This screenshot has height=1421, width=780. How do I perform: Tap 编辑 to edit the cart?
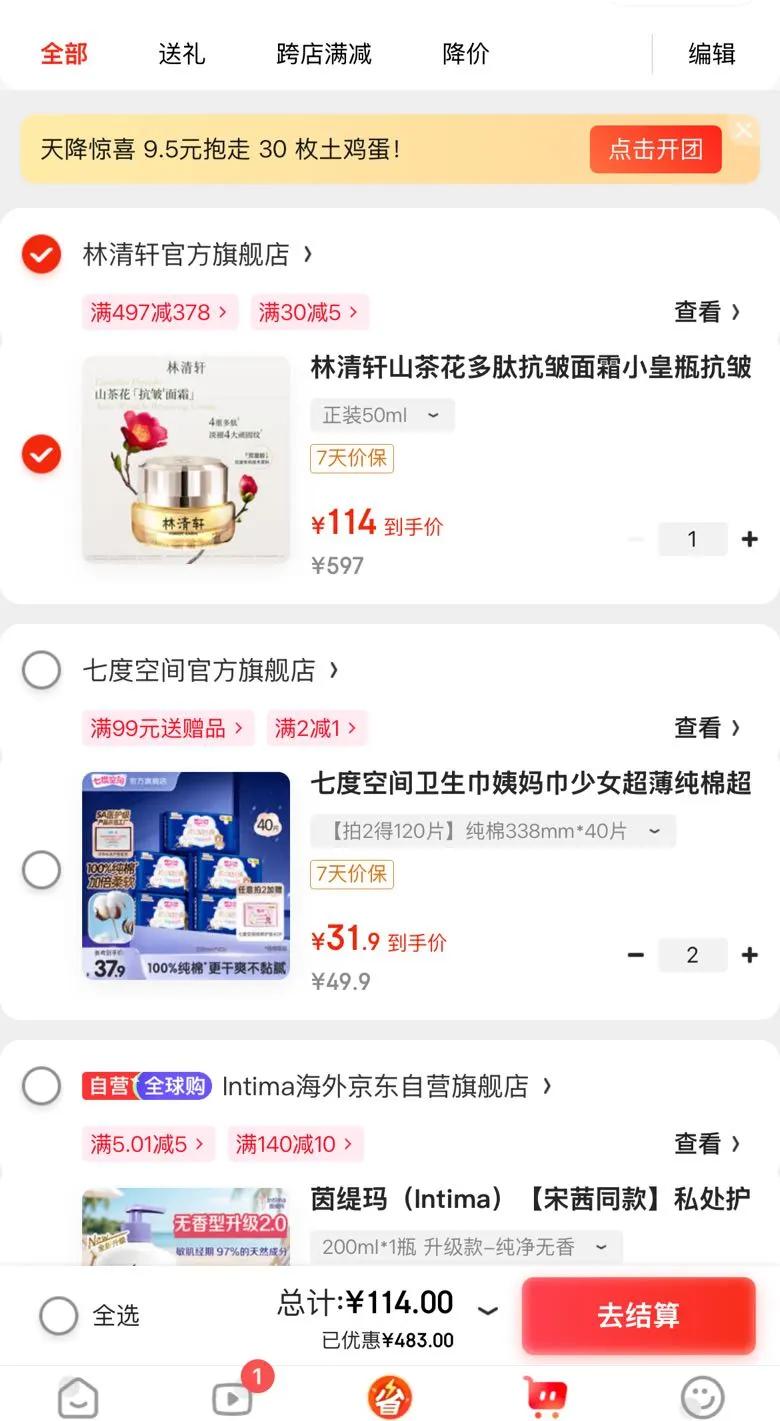pos(712,54)
